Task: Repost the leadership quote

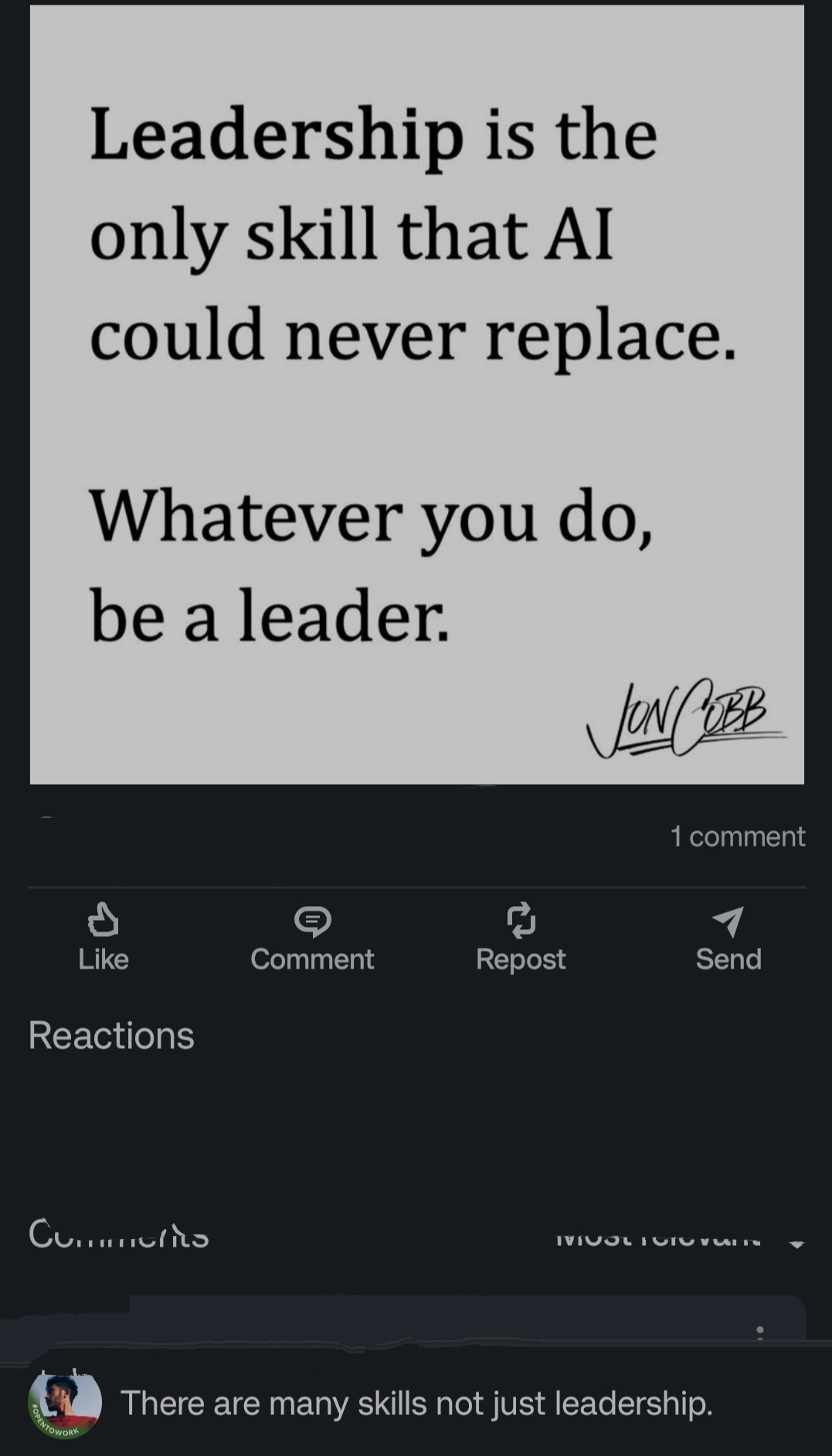Action: tap(521, 937)
